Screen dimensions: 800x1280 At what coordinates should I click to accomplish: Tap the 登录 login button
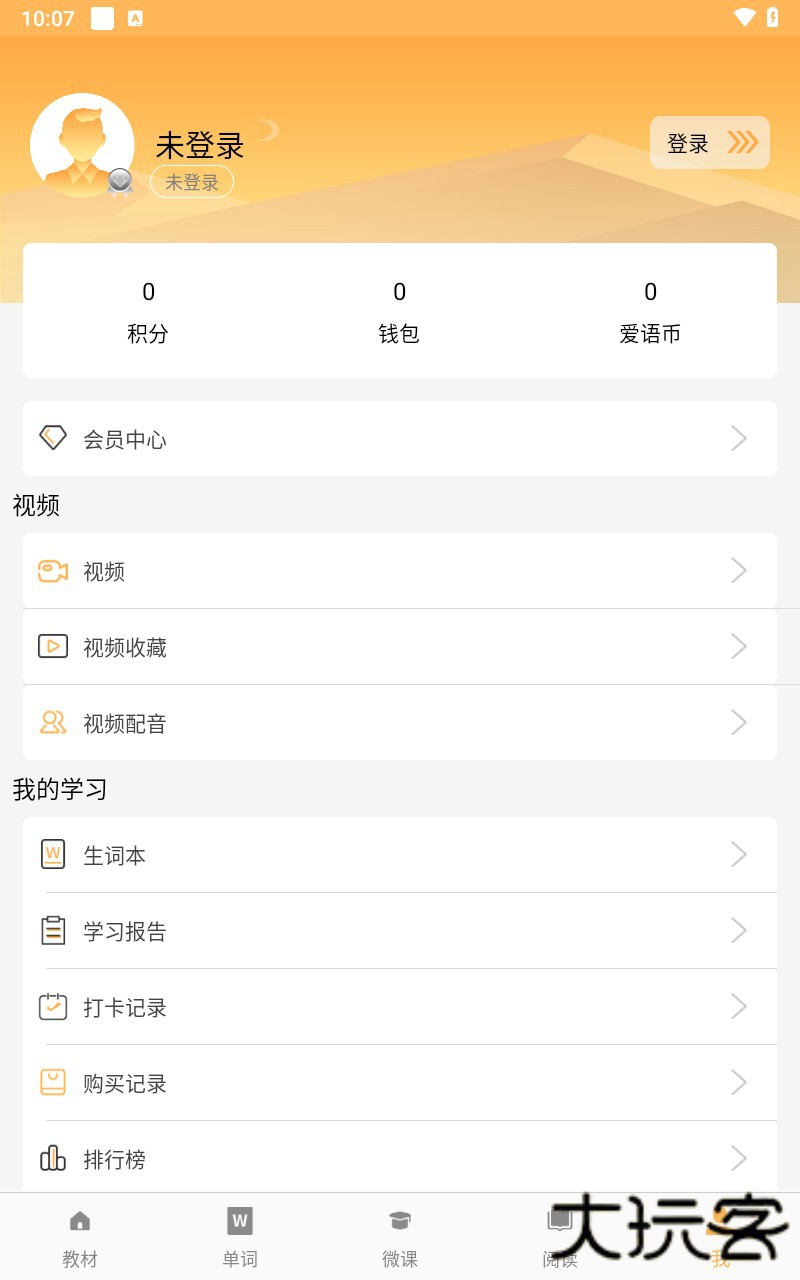(710, 143)
